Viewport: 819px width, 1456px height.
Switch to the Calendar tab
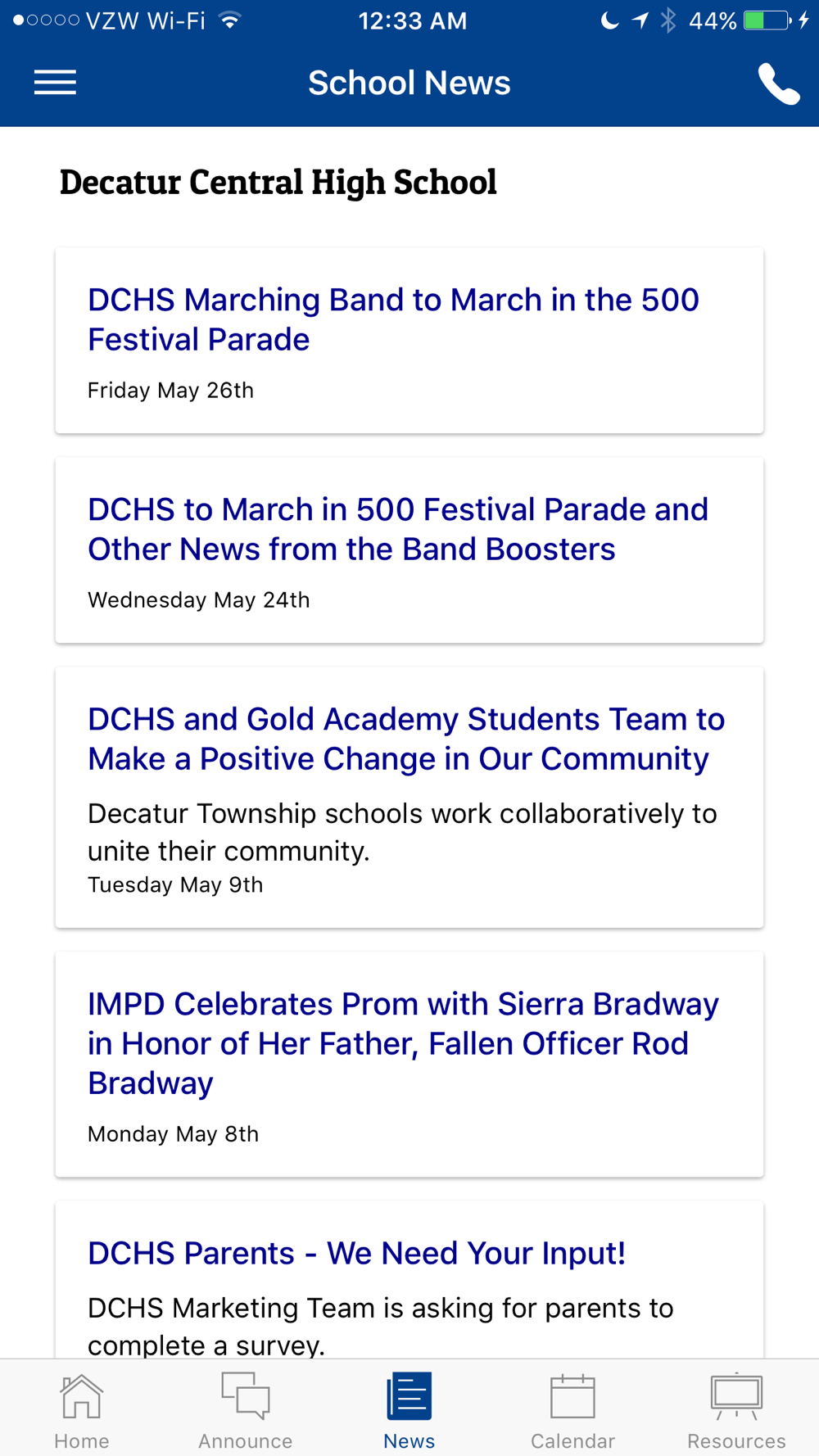tap(573, 1410)
